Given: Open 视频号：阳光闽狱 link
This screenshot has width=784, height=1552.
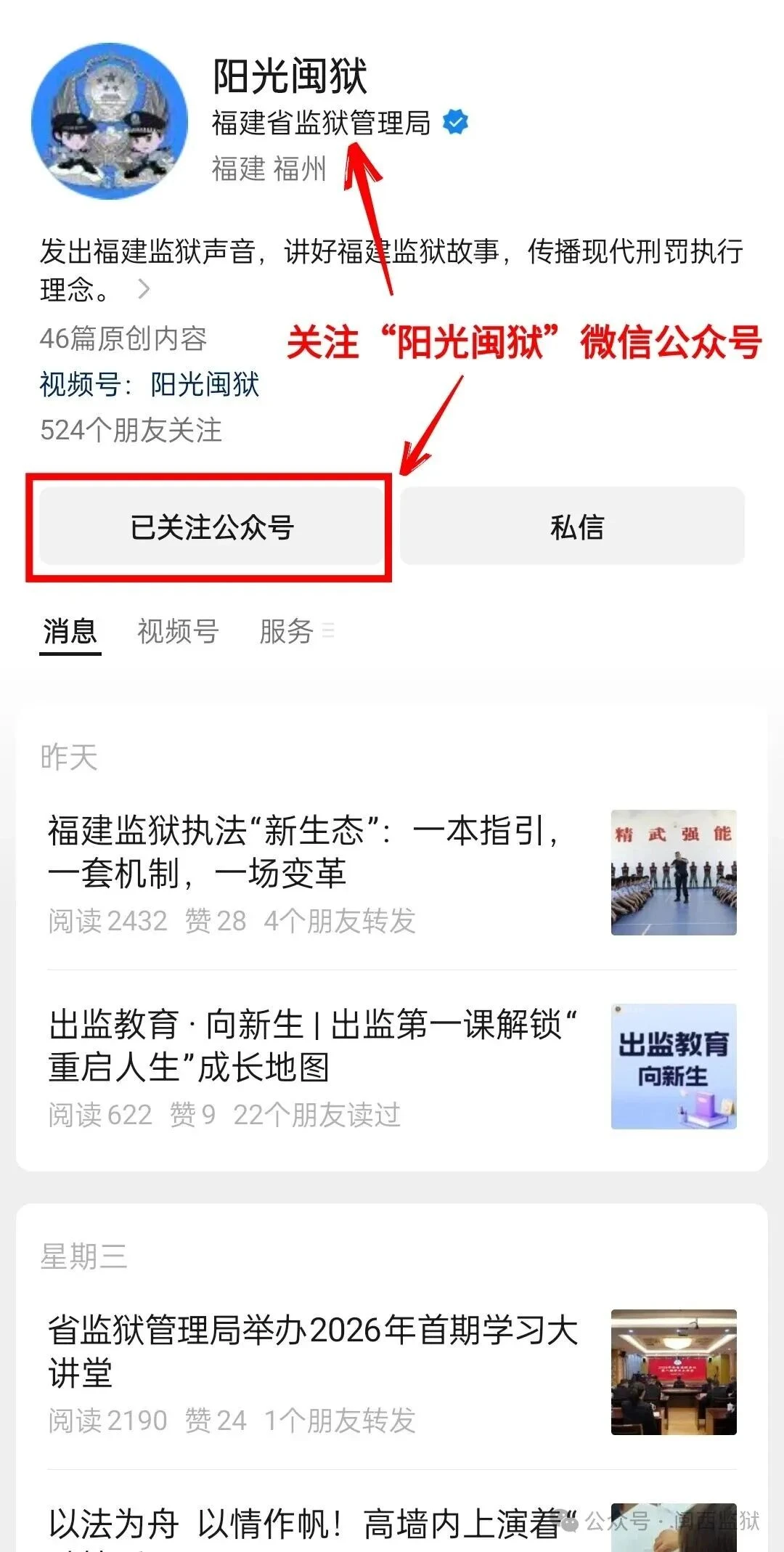Looking at the screenshot, I should tap(150, 386).
